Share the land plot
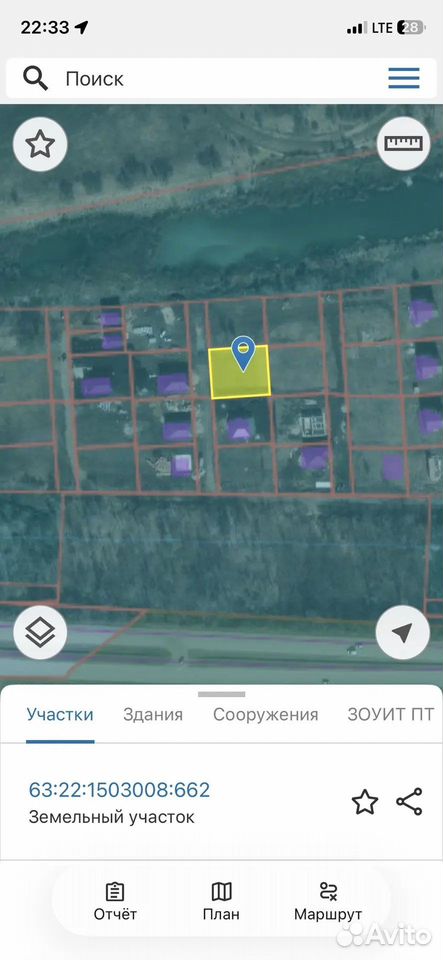This screenshot has height=960, width=443. (x=409, y=802)
